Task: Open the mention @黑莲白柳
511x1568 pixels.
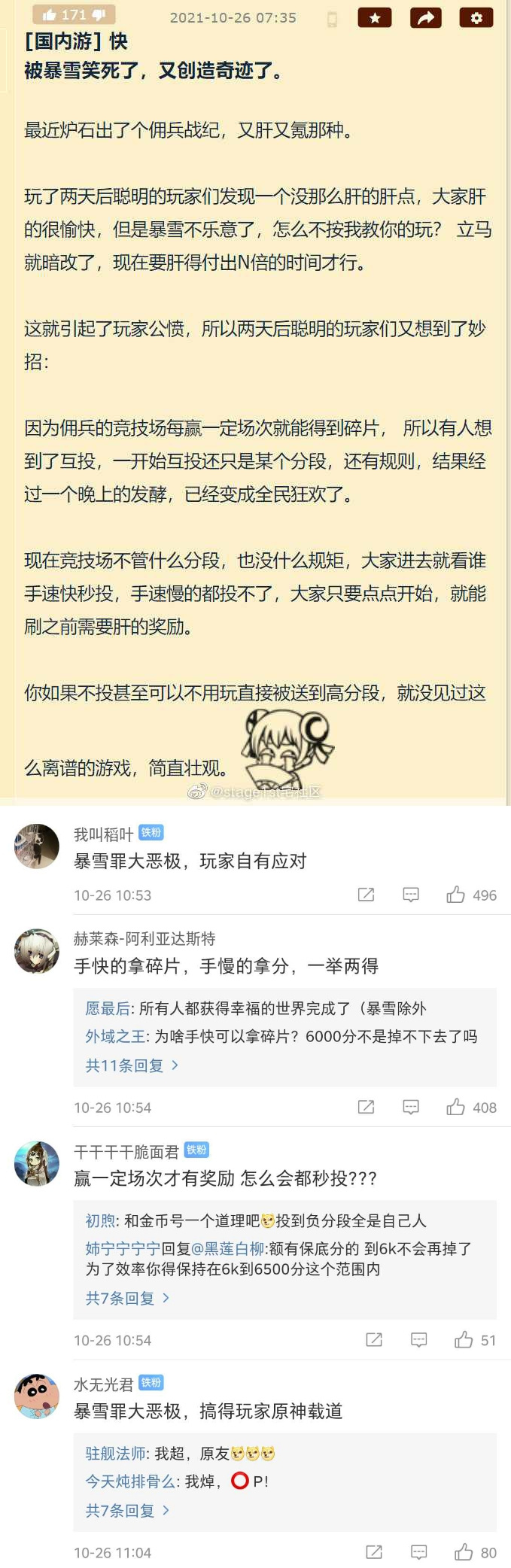Action: [x=227, y=1249]
